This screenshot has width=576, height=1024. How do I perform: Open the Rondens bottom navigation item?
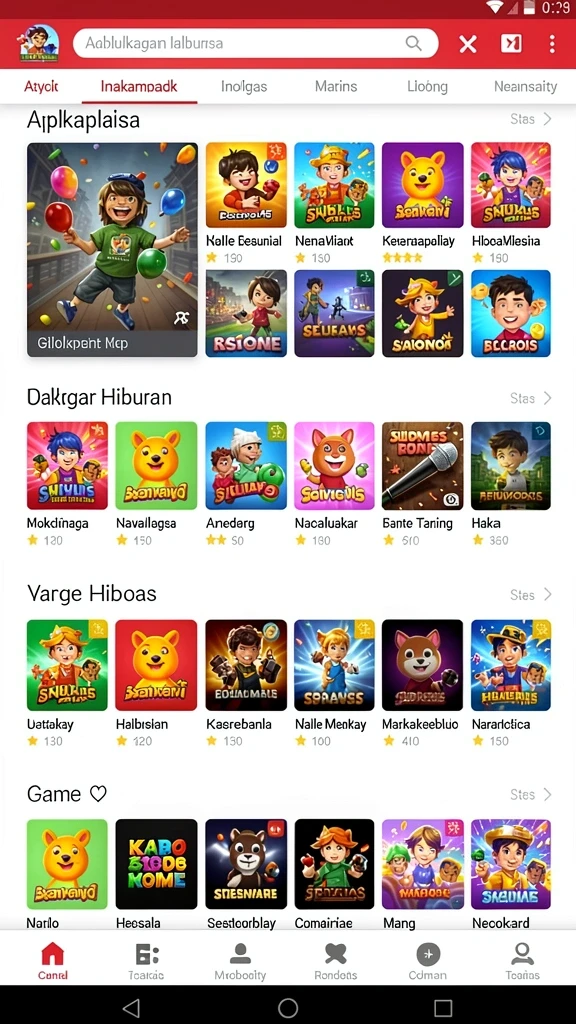tap(336, 961)
